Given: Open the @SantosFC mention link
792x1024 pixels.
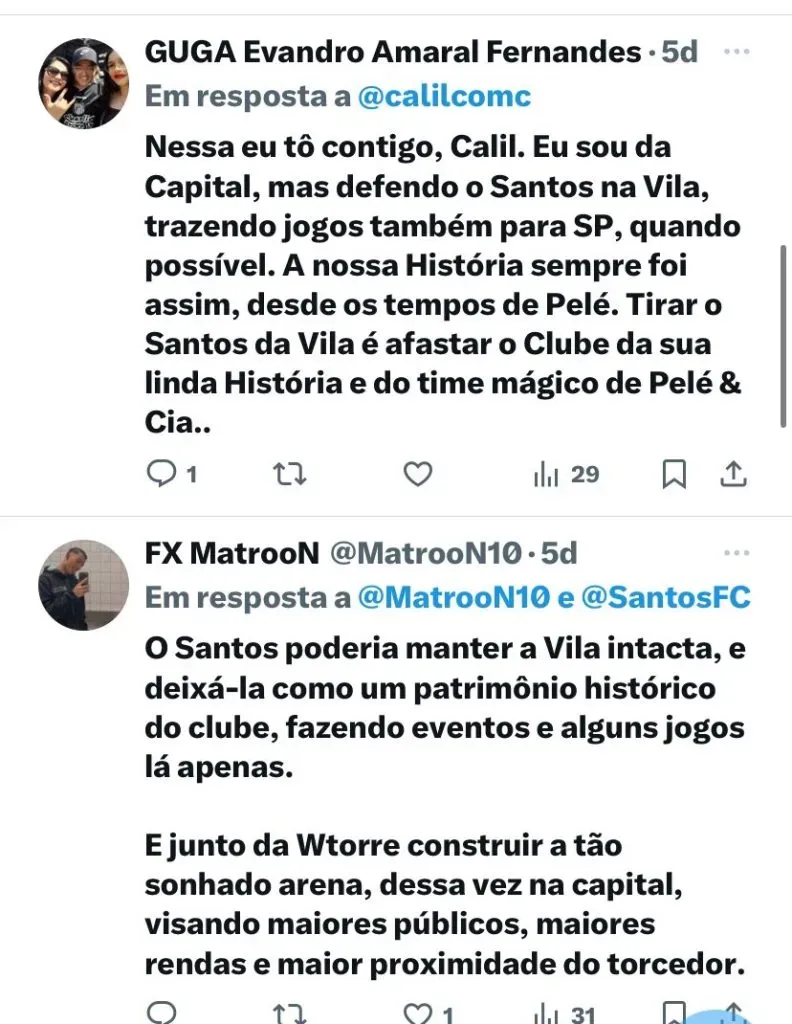Looking at the screenshot, I should 664,598.
